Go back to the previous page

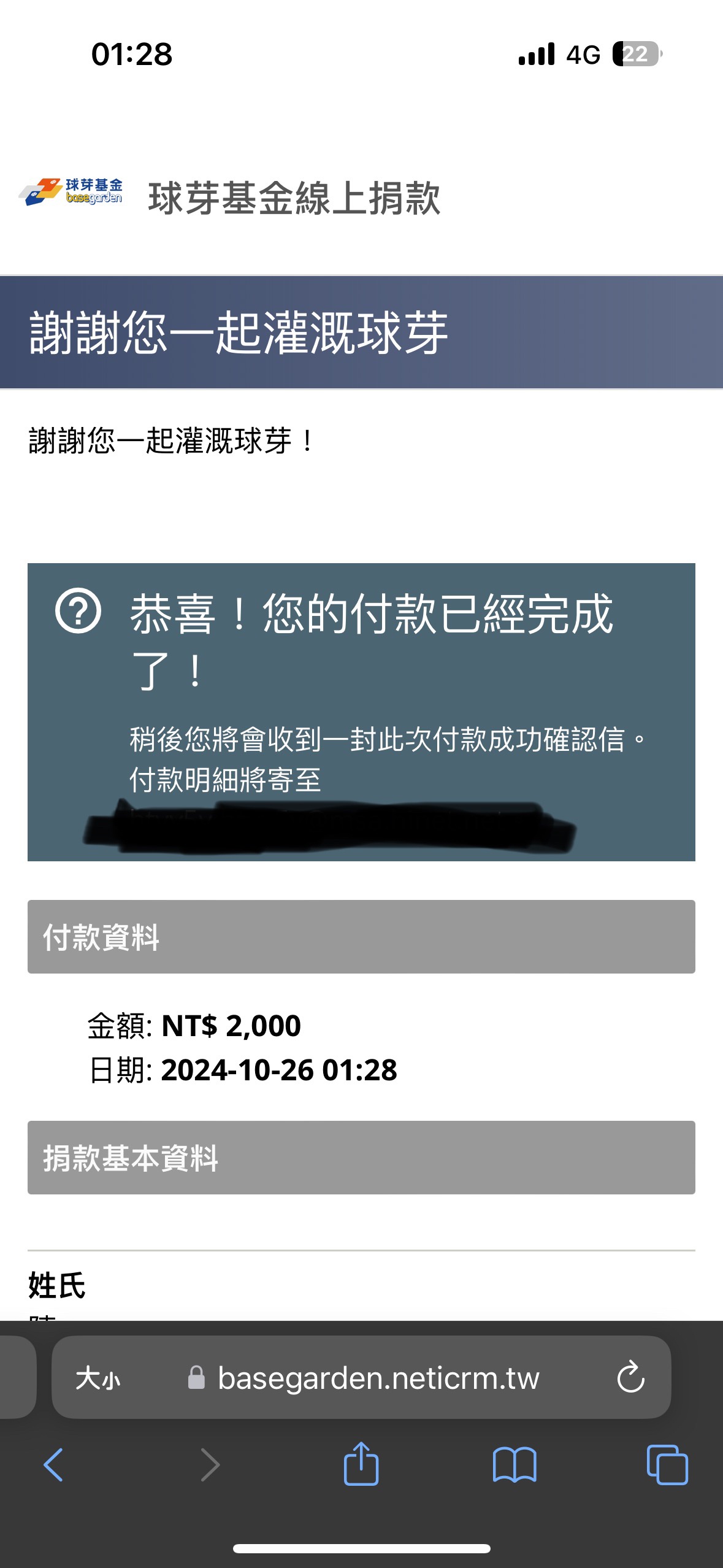tap(54, 1465)
